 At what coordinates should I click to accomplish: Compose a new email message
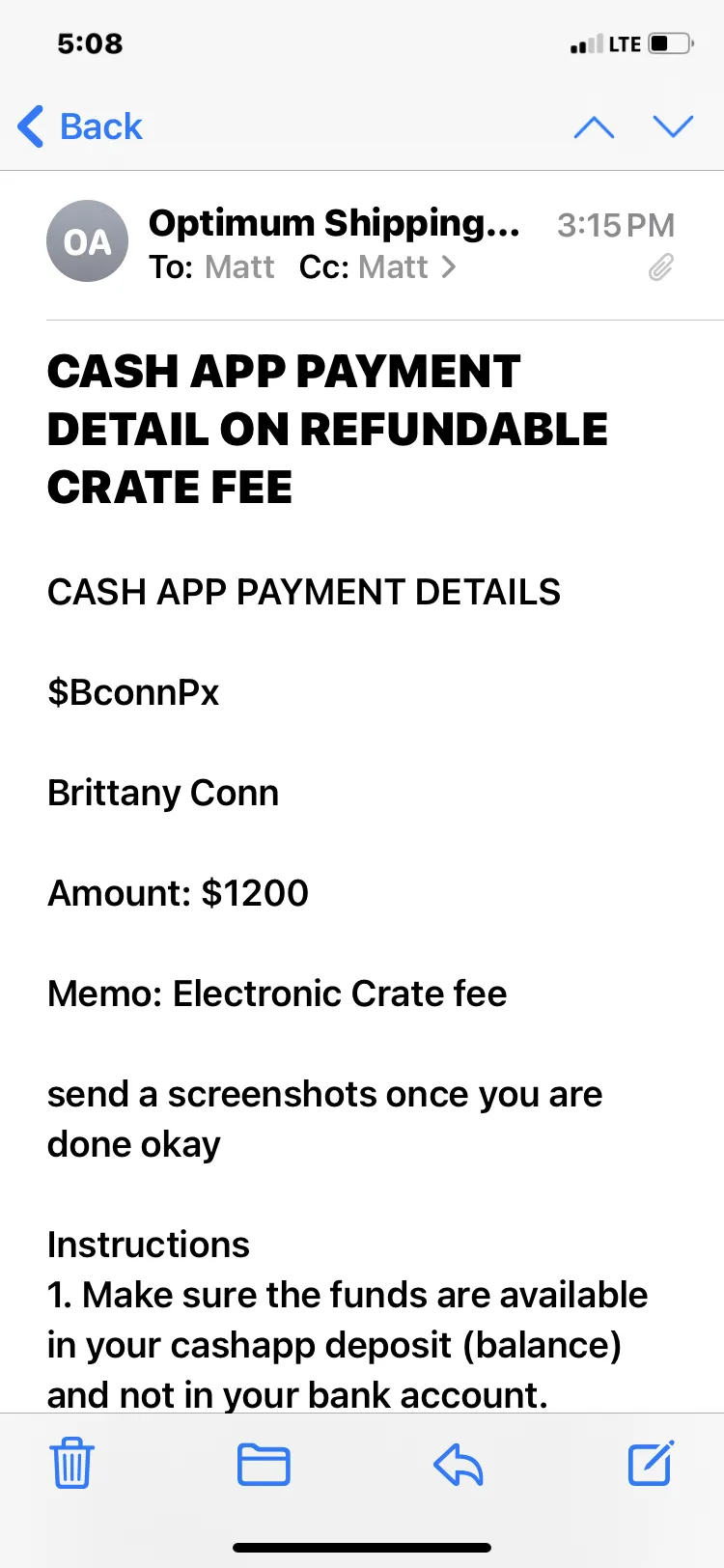click(651, 1463)
